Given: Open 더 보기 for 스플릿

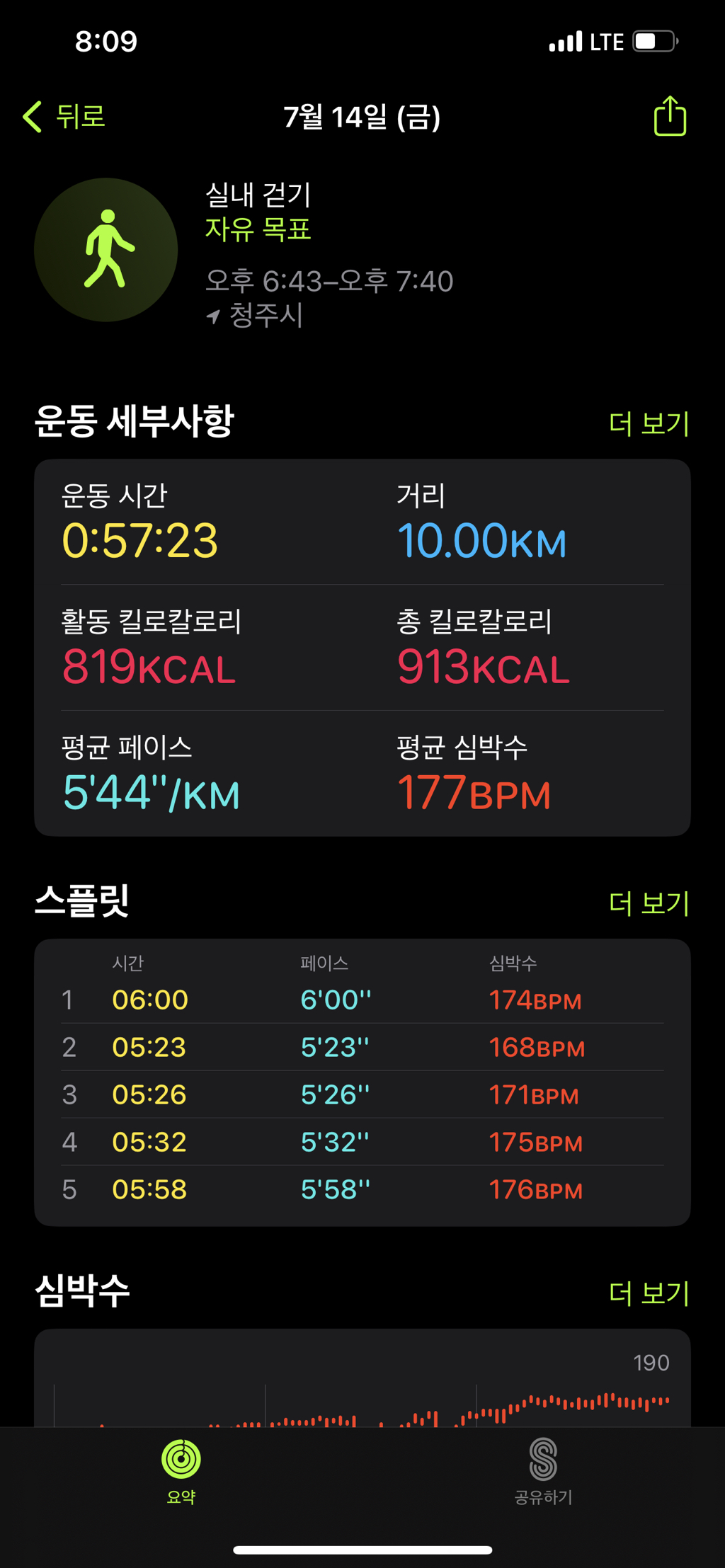Looking at the screenshot, I should click(x=649, y=903).
